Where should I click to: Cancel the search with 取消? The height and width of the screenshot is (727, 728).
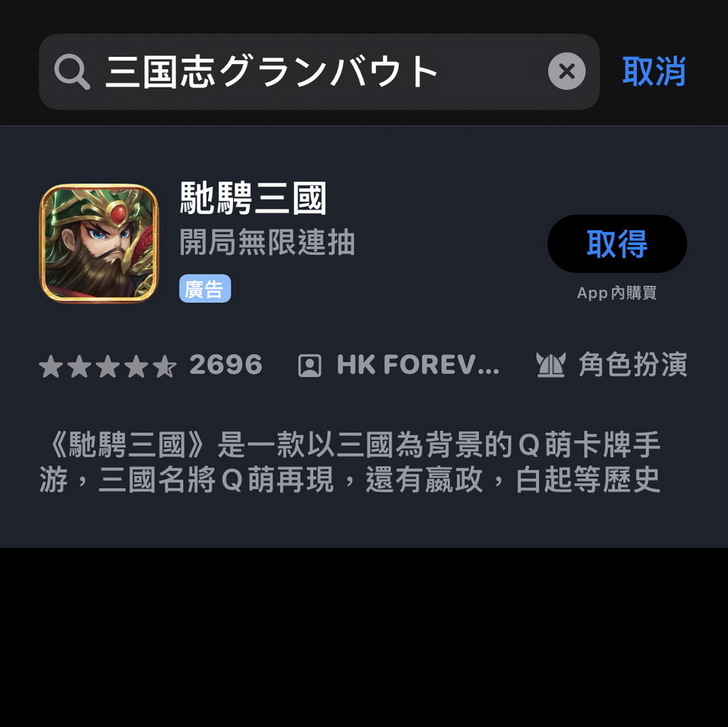click(x=654, y=72)
